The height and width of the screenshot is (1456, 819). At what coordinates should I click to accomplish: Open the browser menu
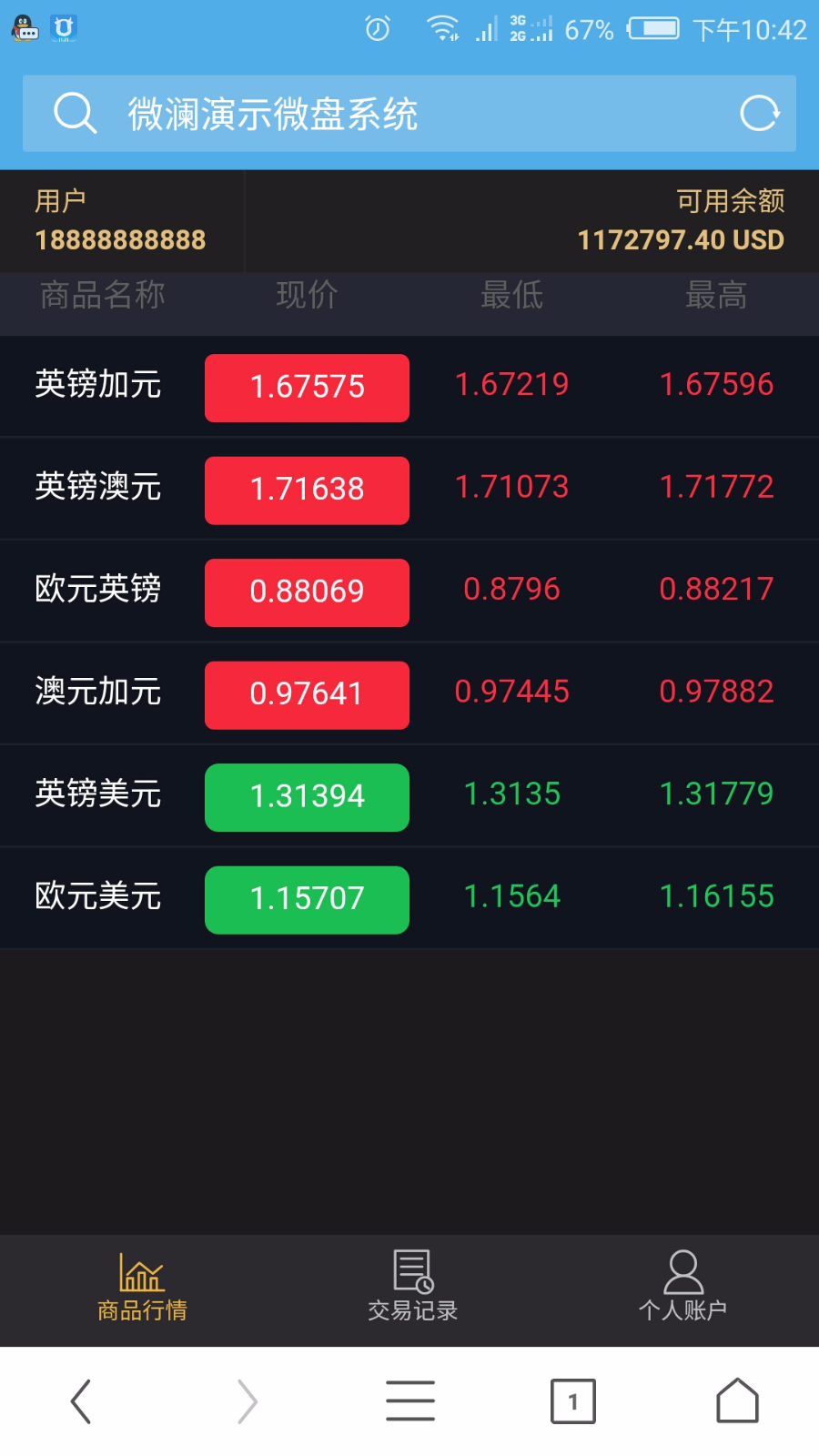pyautogui.click(x=409, y=1401)
